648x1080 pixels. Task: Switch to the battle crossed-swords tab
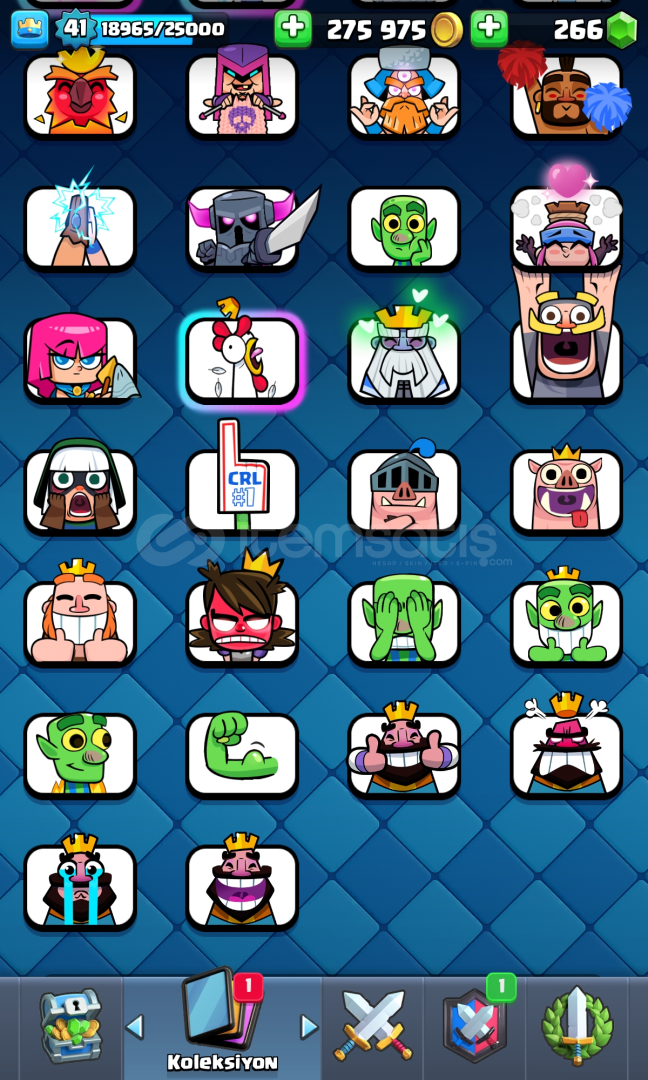tap(373, 1026)
